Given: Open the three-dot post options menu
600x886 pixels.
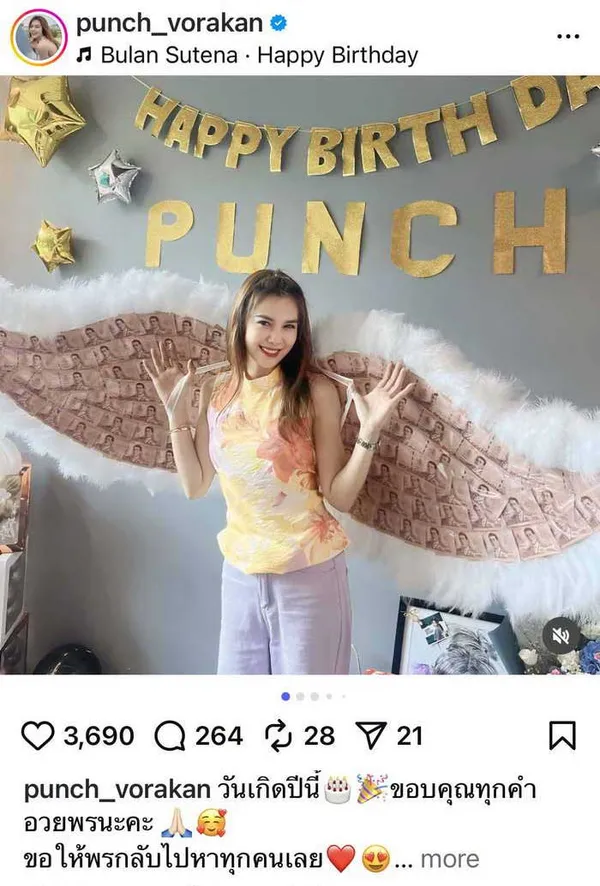Looking at the screenshot, I should point(567,37).
